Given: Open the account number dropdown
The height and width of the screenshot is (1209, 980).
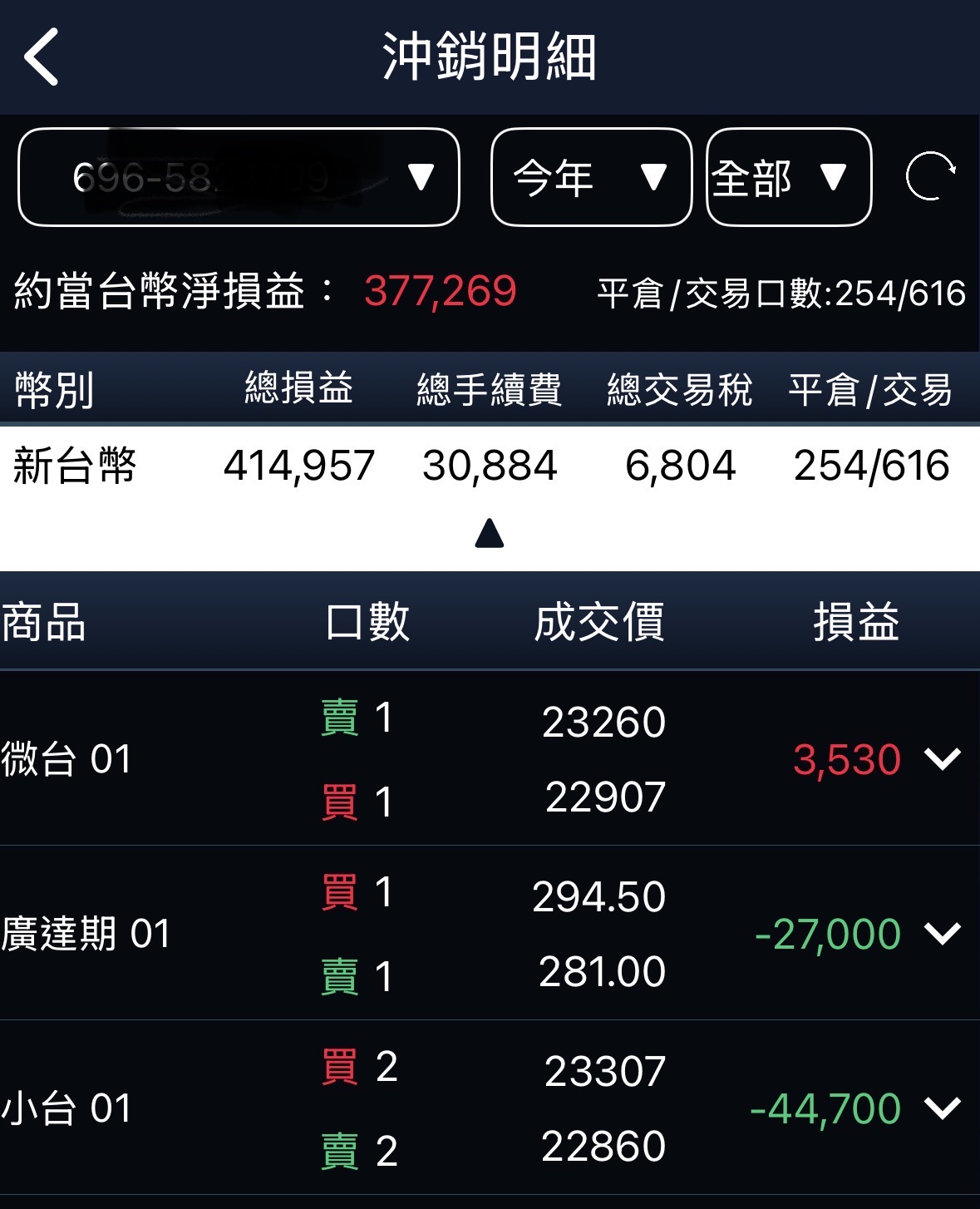Looking at the screenshot, I should [239, 177].
